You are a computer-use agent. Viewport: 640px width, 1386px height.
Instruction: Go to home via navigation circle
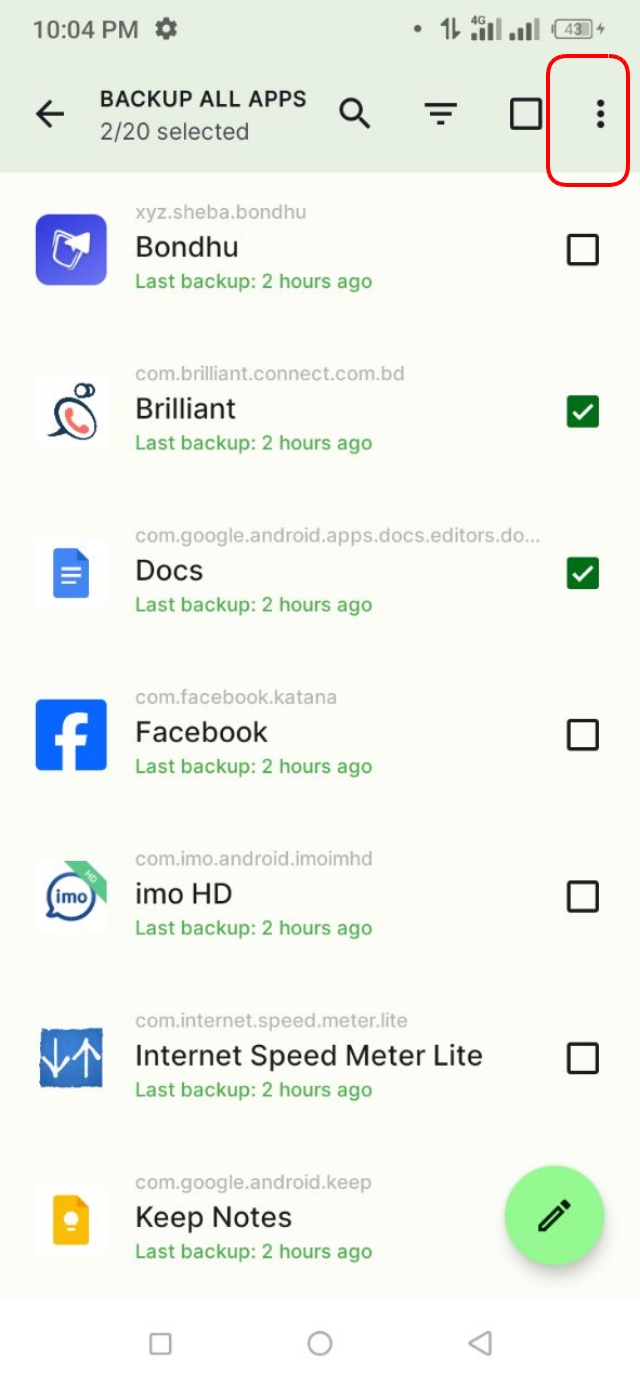pyautogui.click(x=320, y=1343)
